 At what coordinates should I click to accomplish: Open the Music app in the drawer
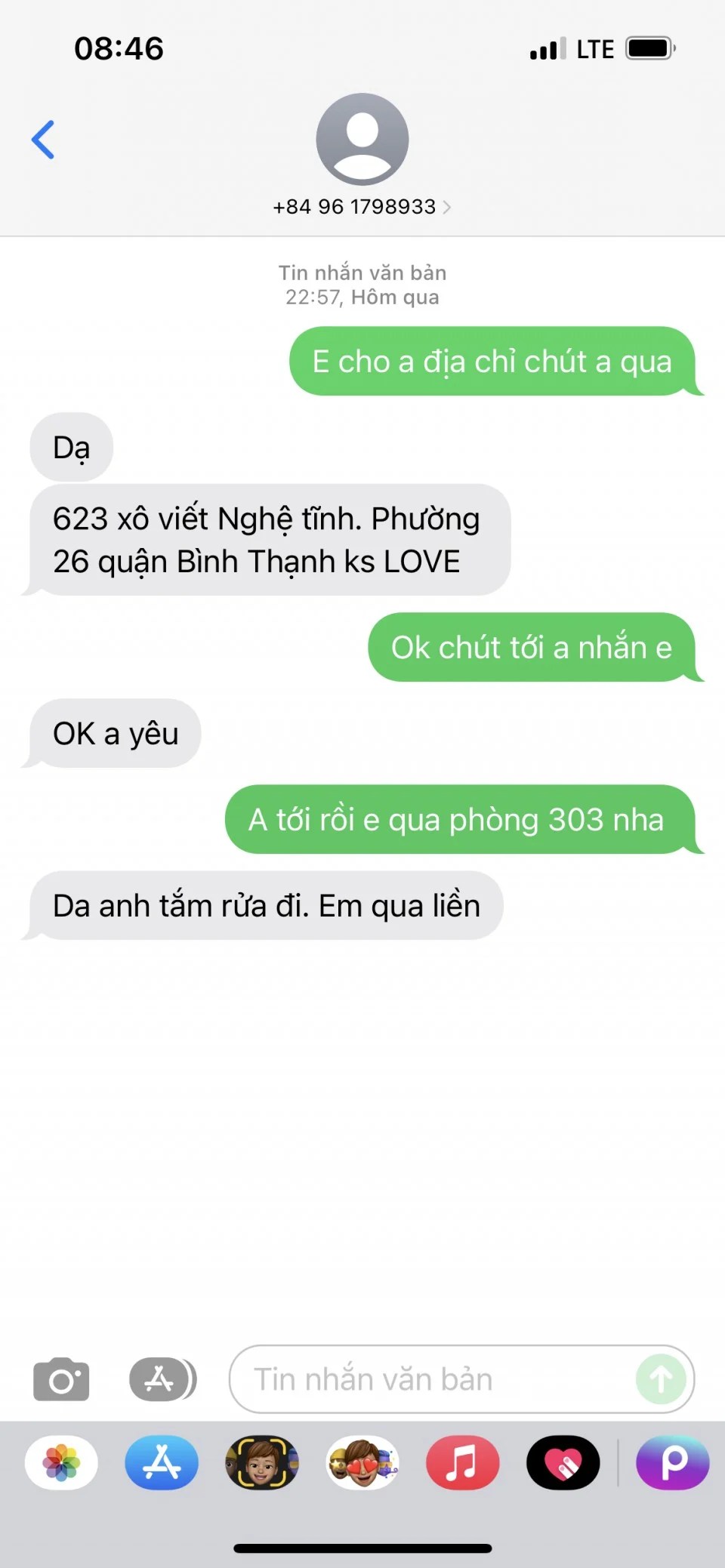[462, 1463]
